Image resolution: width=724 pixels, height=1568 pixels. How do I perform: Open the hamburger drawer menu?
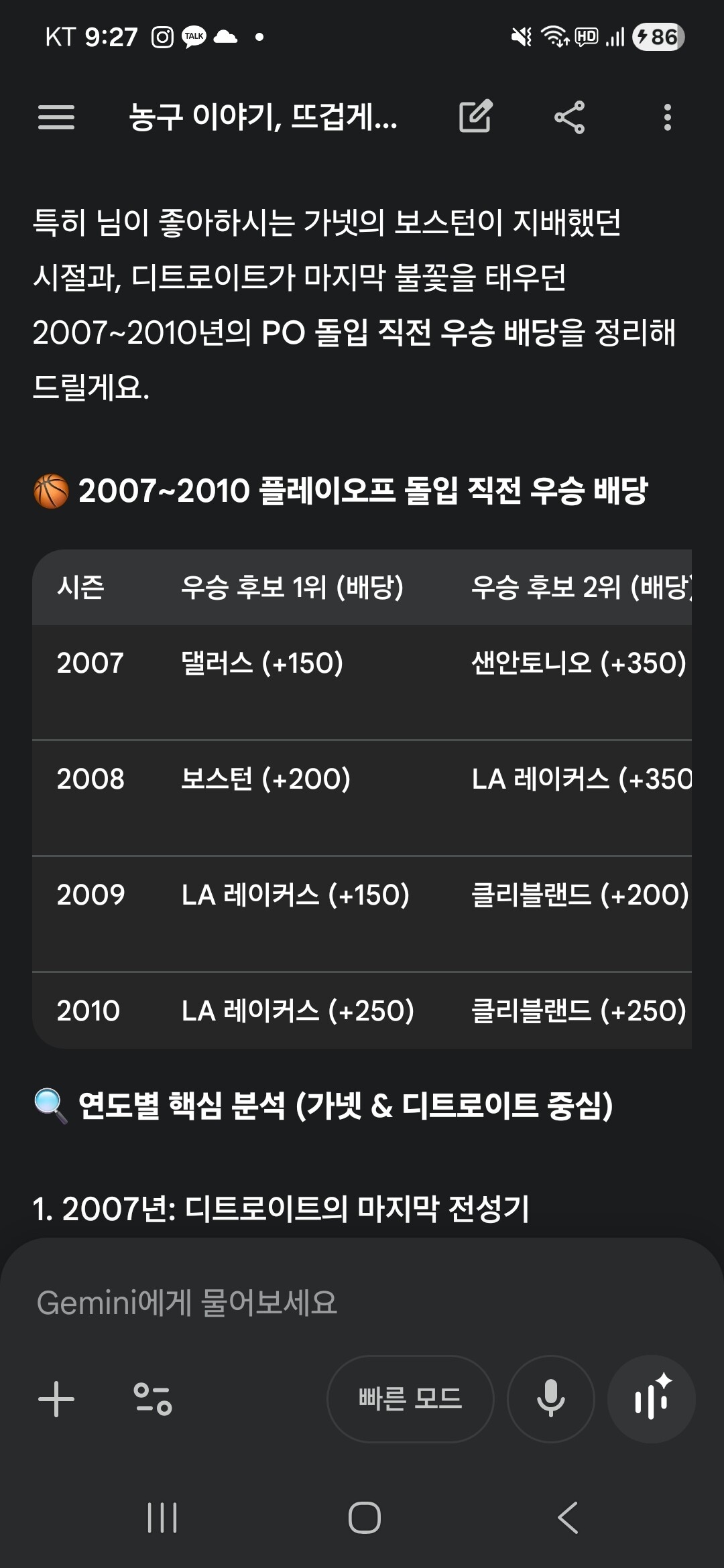(x=56, y=117)
